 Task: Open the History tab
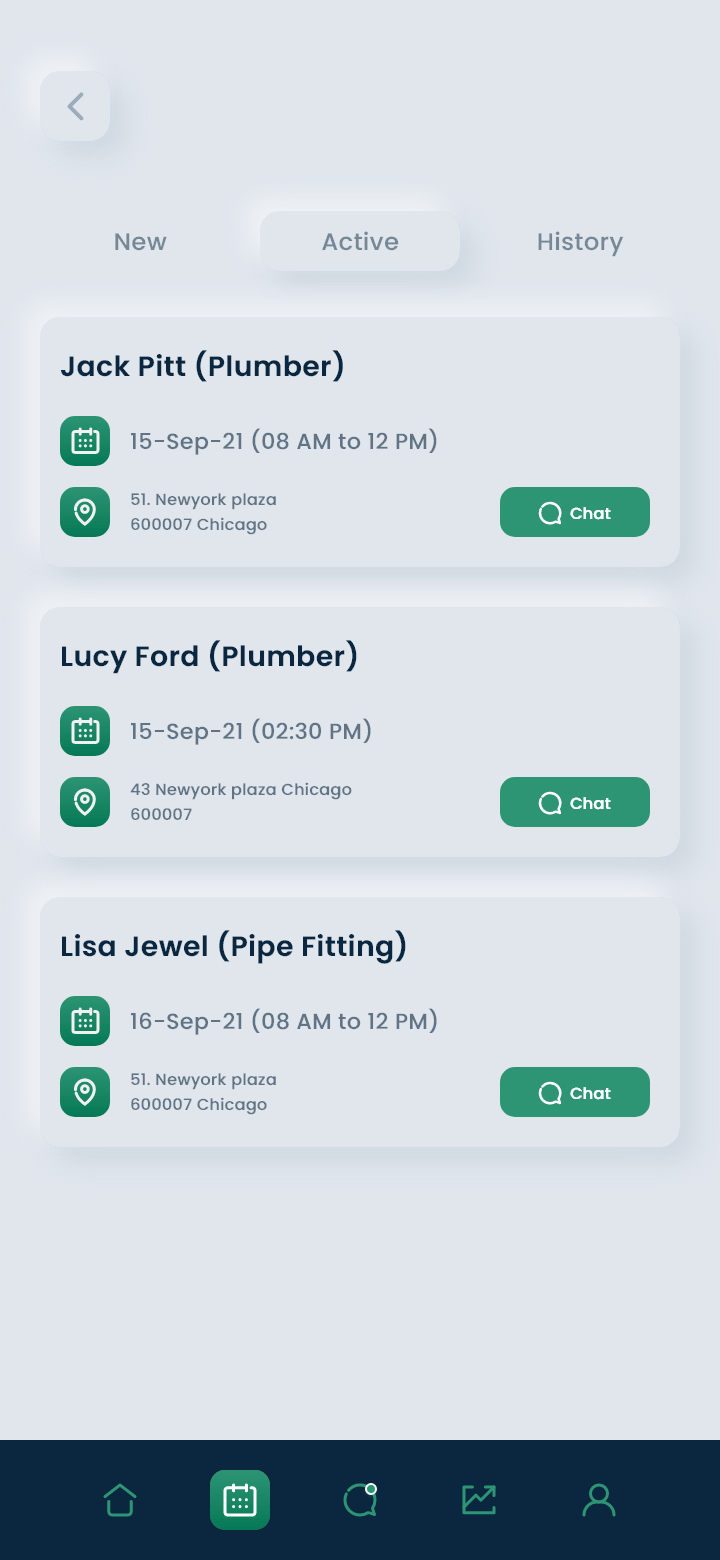click(580, 242)
